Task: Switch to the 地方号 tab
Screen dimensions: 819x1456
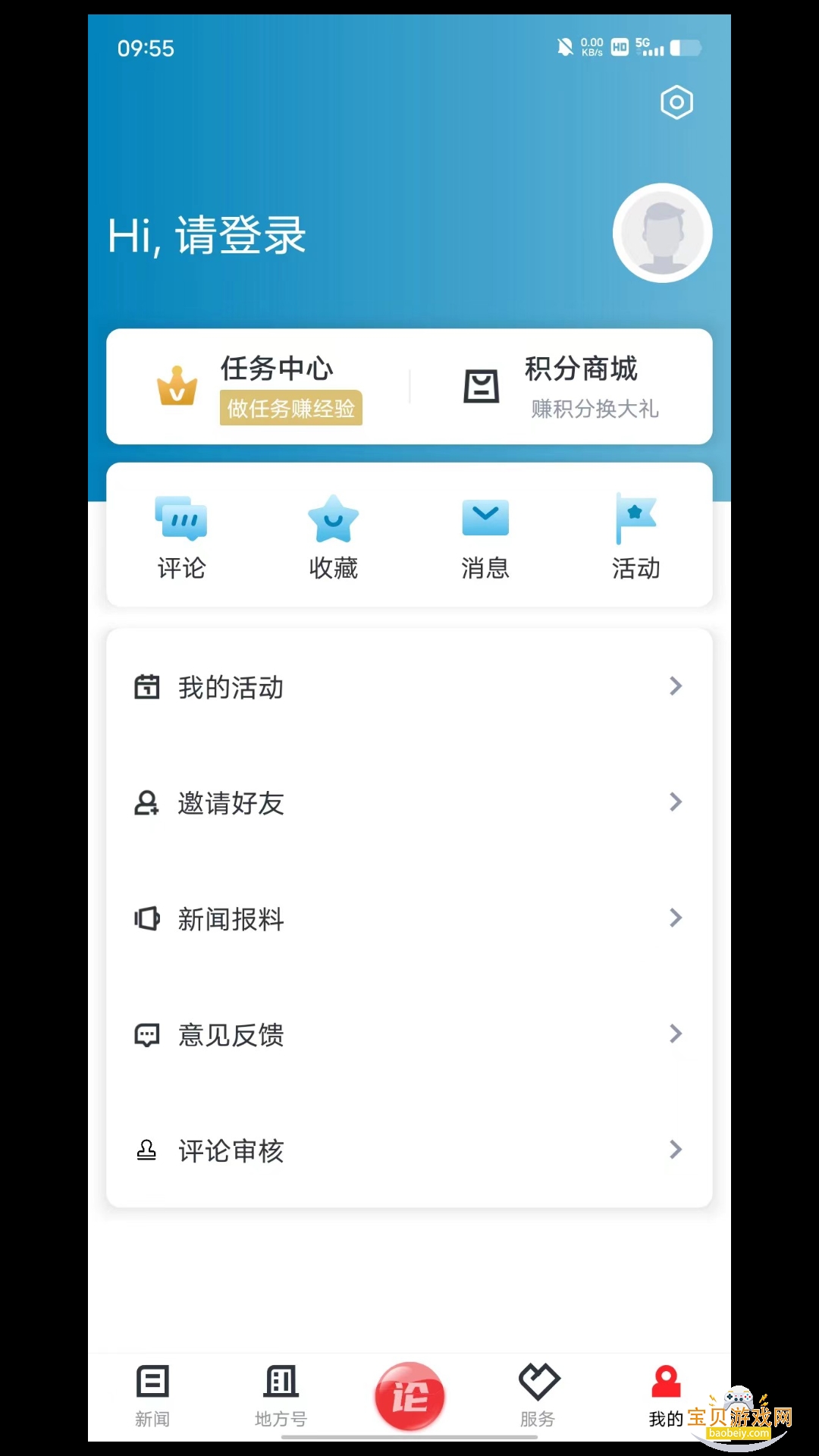Action: [280, 1395]
